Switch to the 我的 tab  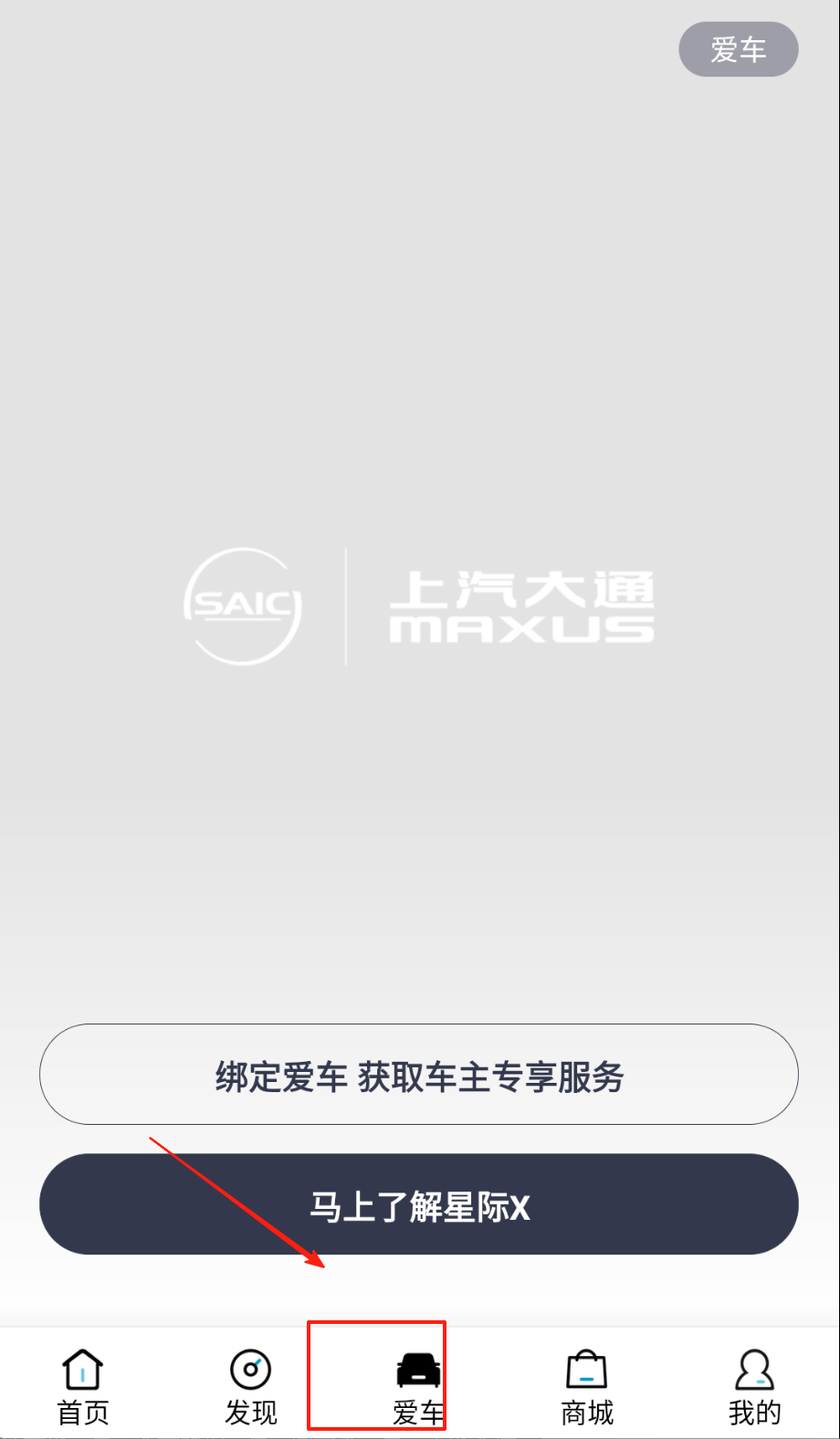coord(754,1386)
